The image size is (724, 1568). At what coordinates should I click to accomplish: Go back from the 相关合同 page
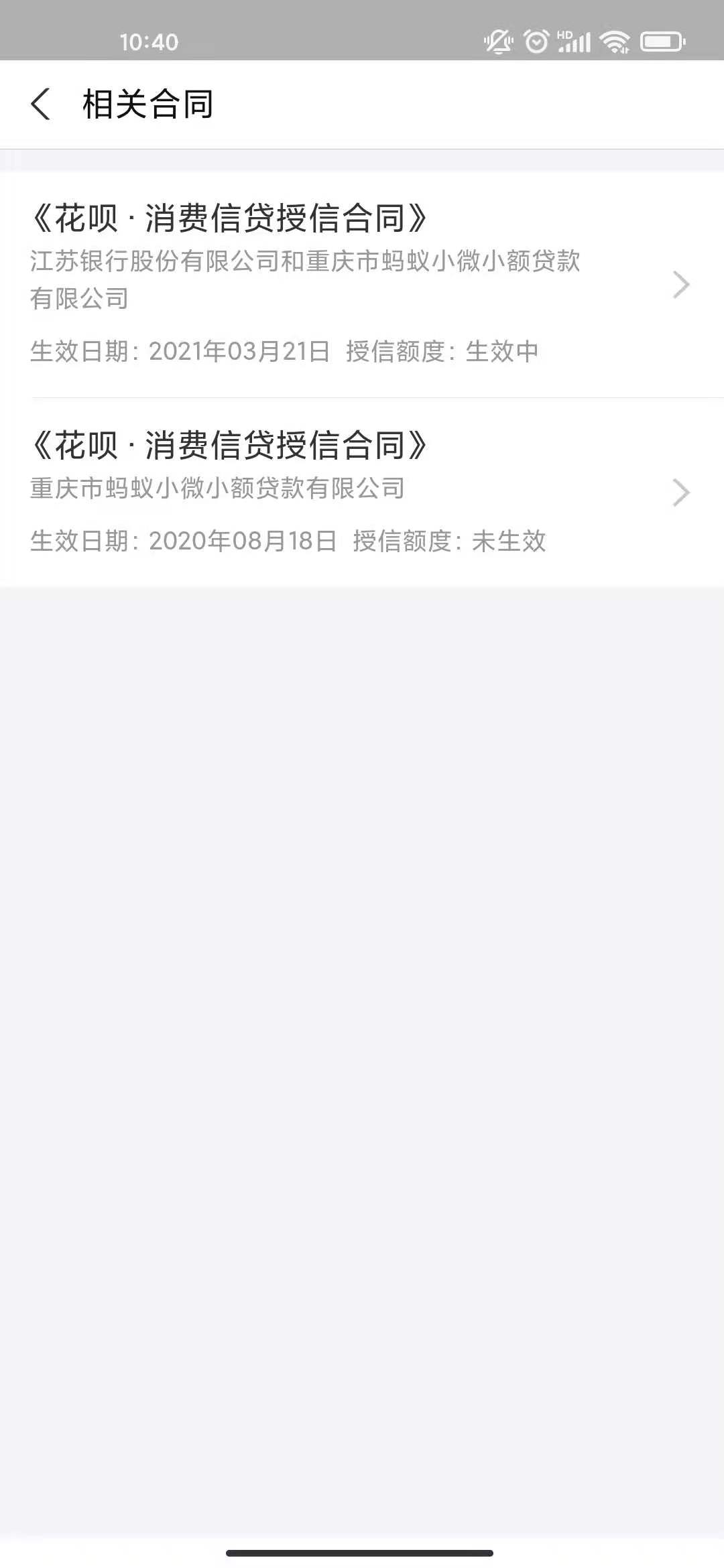[41, 105]
